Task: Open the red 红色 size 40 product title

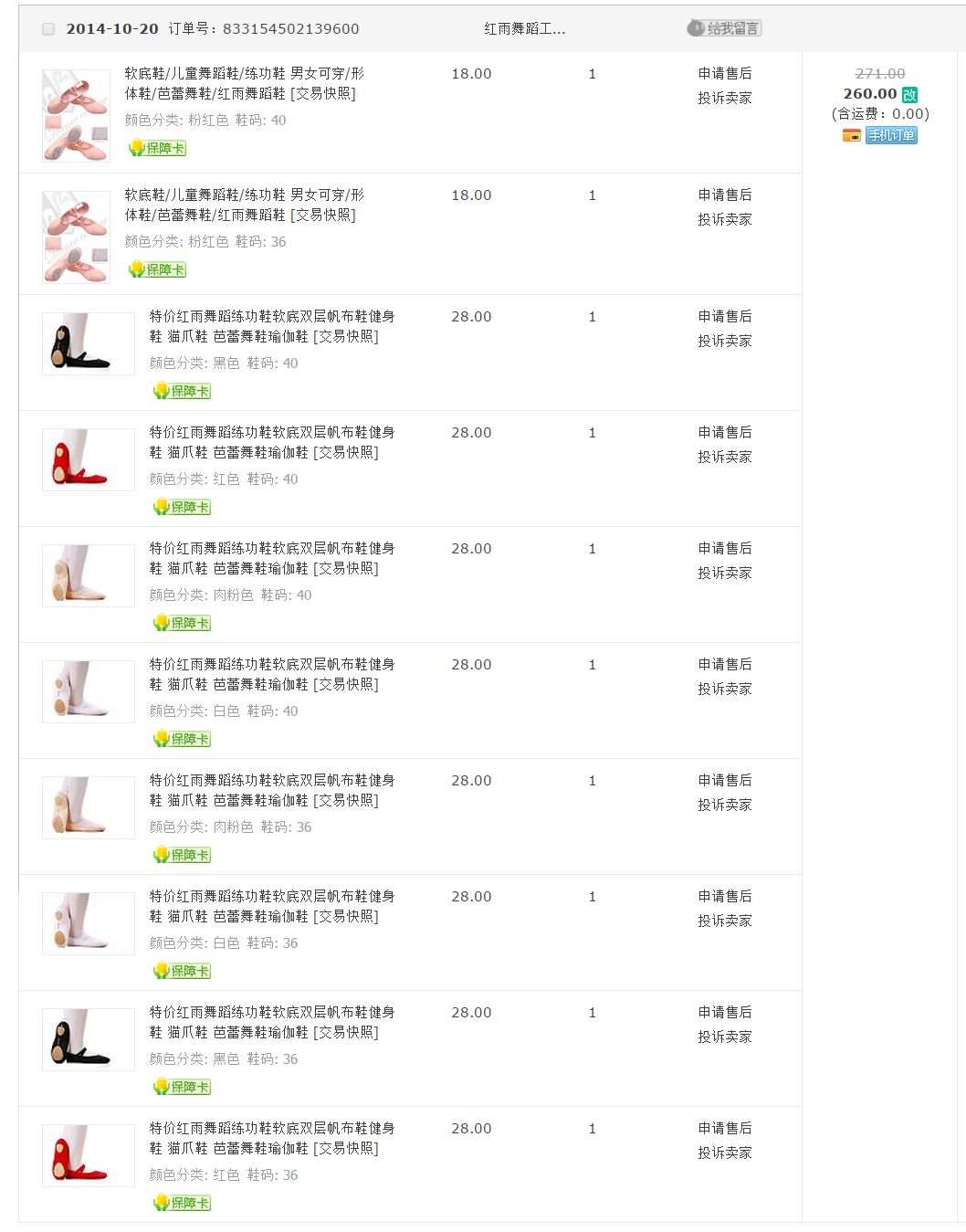Action: click(x=271, y=442)
